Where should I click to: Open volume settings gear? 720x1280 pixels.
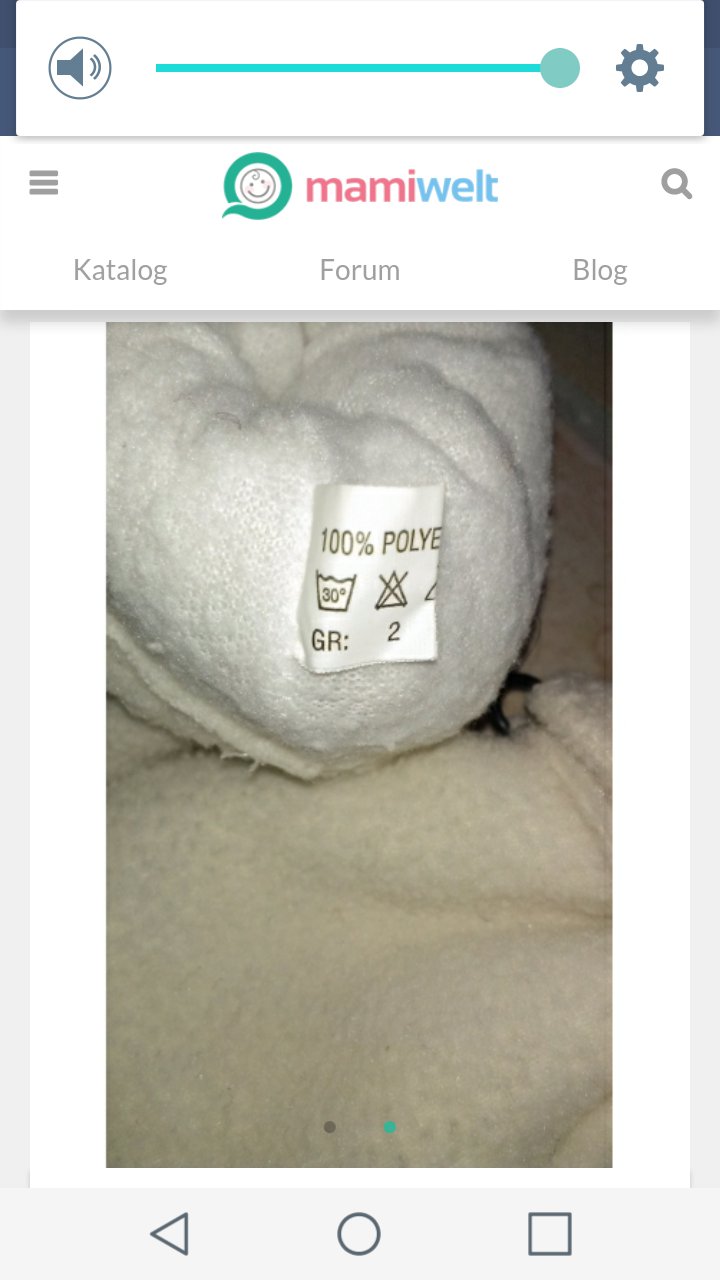tap(640, 68)
